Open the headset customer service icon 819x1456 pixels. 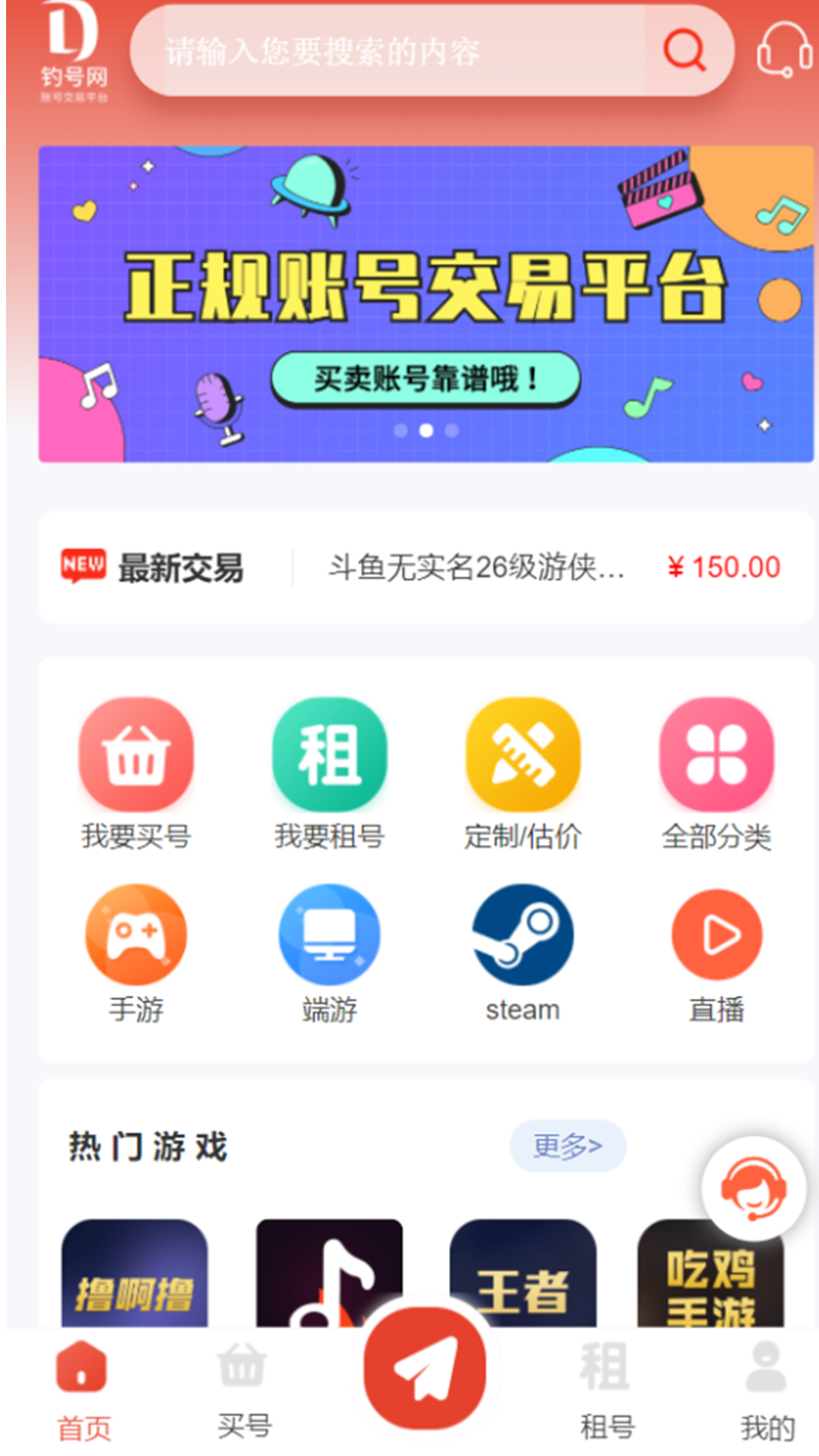(783, 50)
